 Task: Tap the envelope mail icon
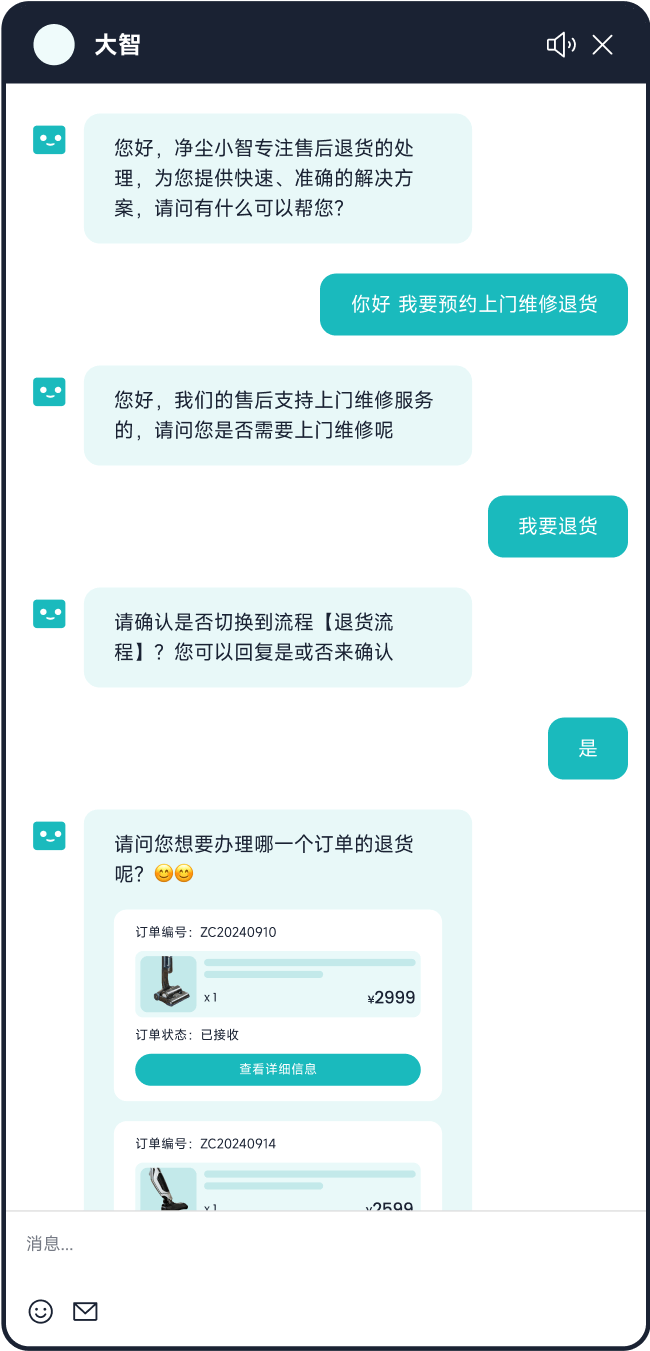(86, 1311)
